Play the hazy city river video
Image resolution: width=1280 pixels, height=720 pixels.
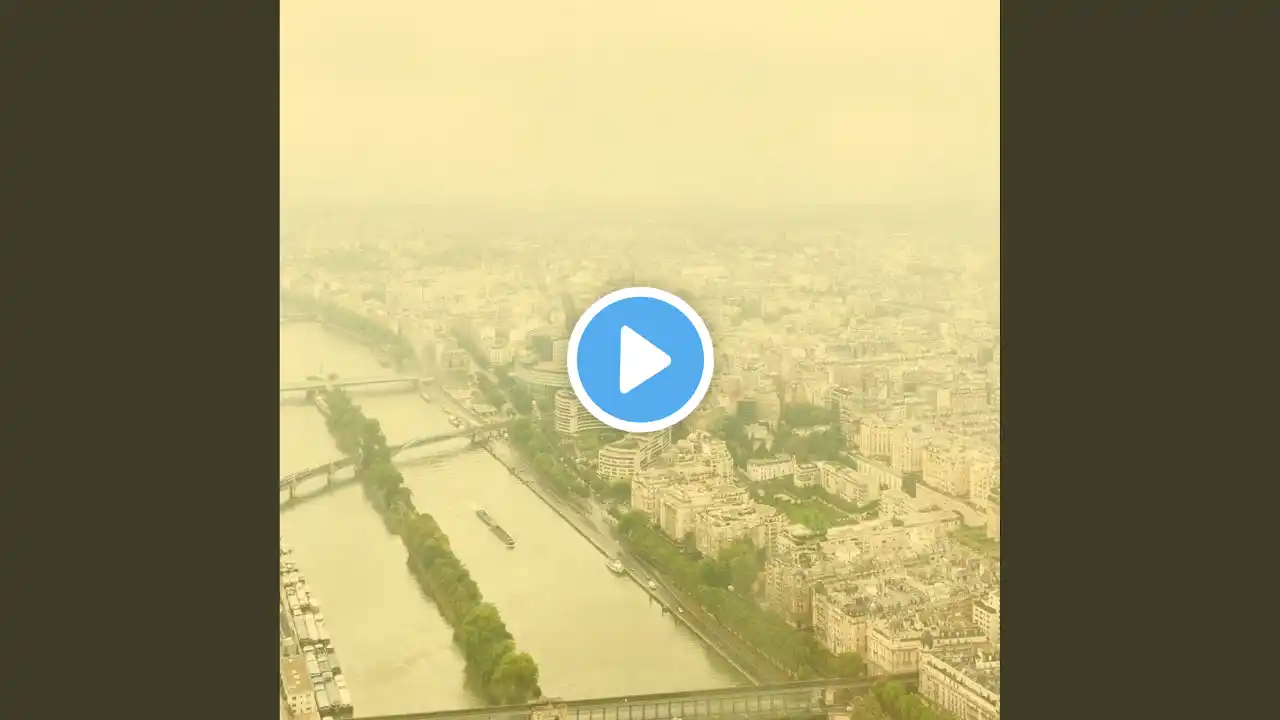(x=640, y=360)
